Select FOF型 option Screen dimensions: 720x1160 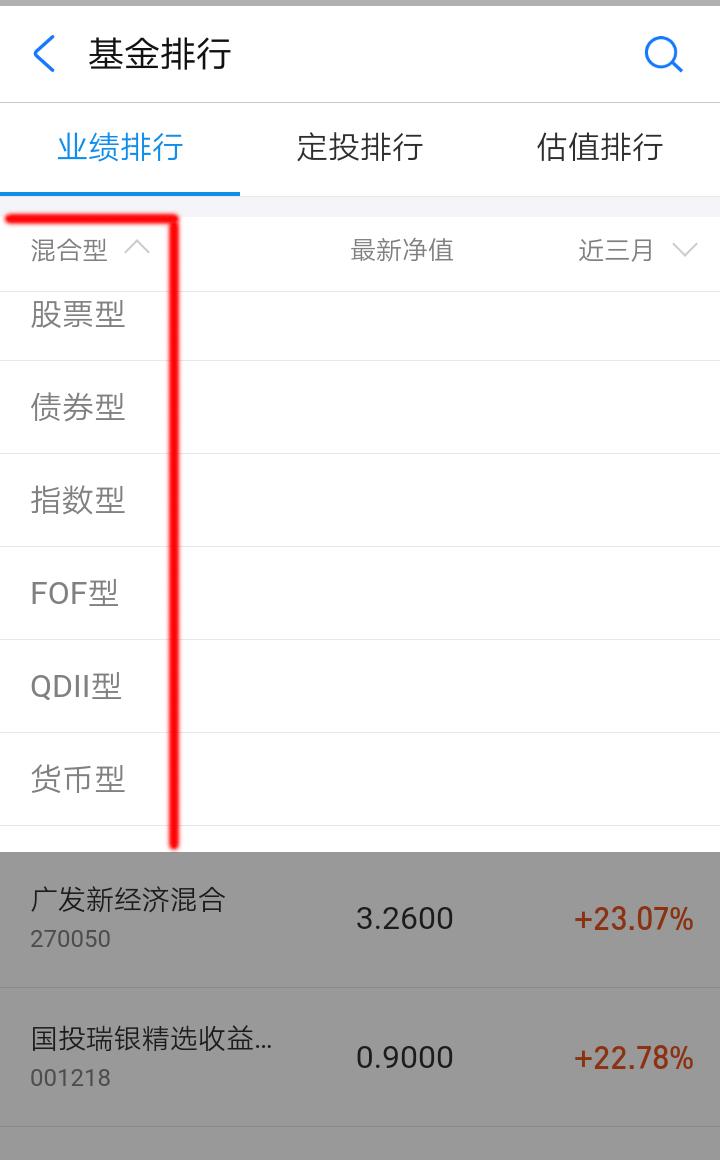pyautogui.click(x=360, y=593)
